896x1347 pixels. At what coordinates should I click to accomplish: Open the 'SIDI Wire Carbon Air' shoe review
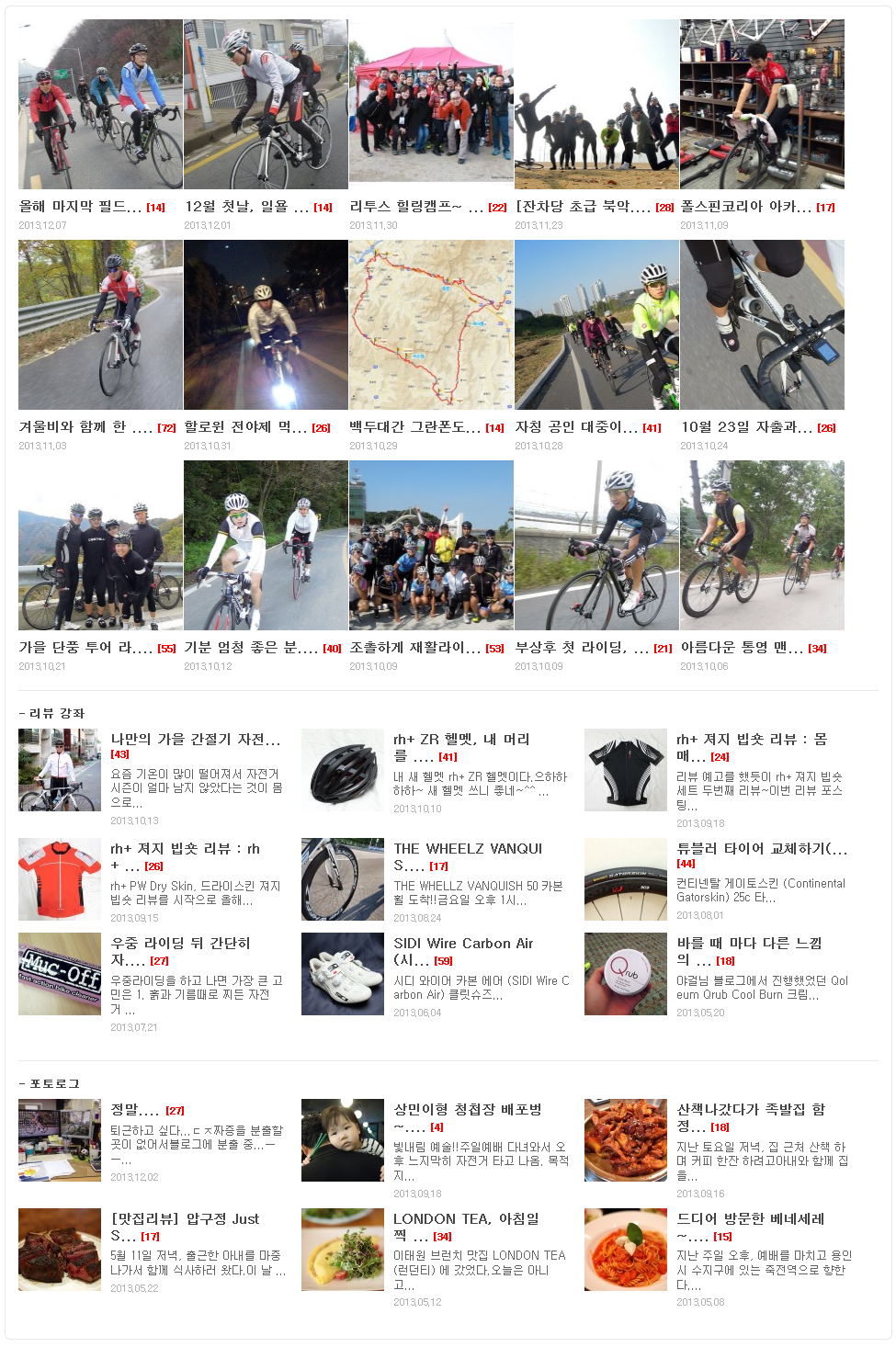[463, 944]
